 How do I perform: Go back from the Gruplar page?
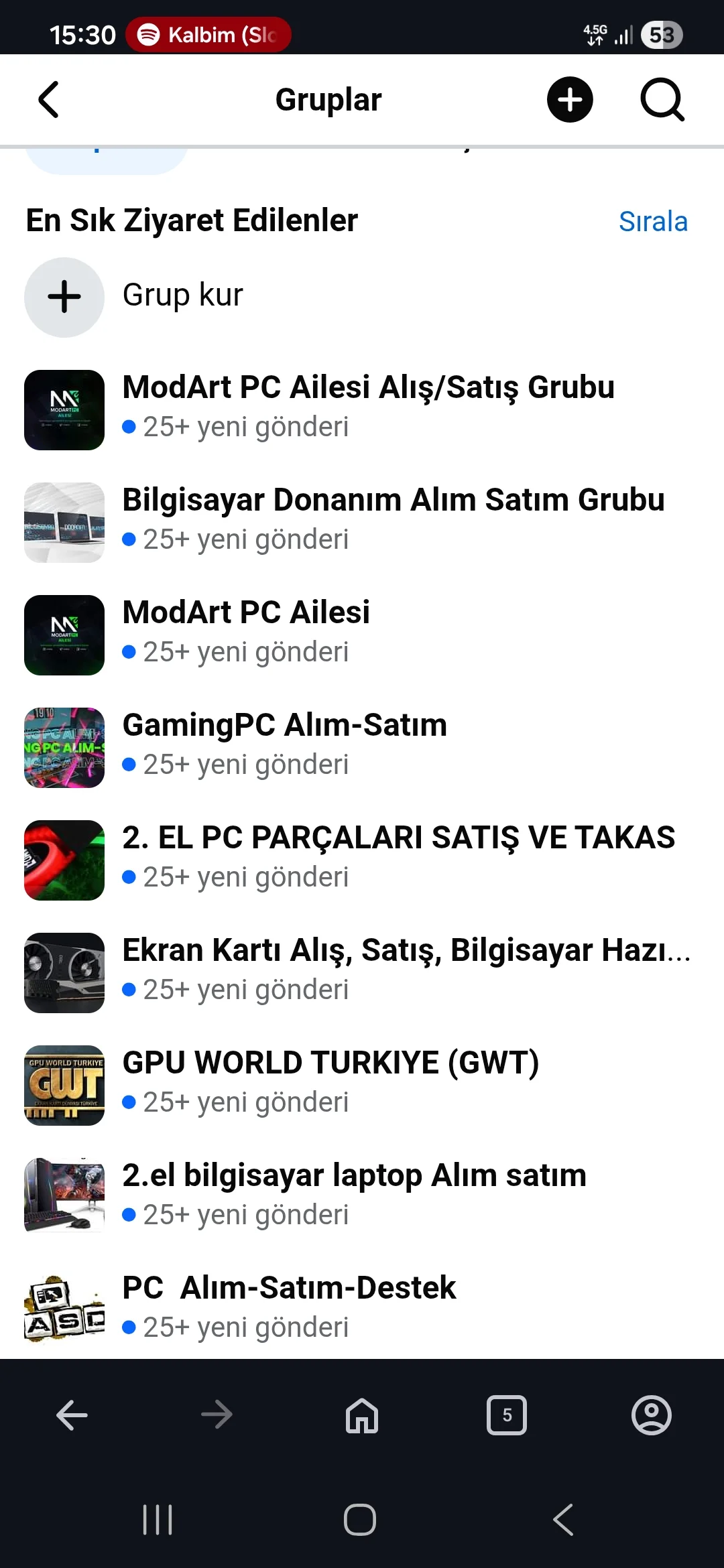[x=49, y=100]
